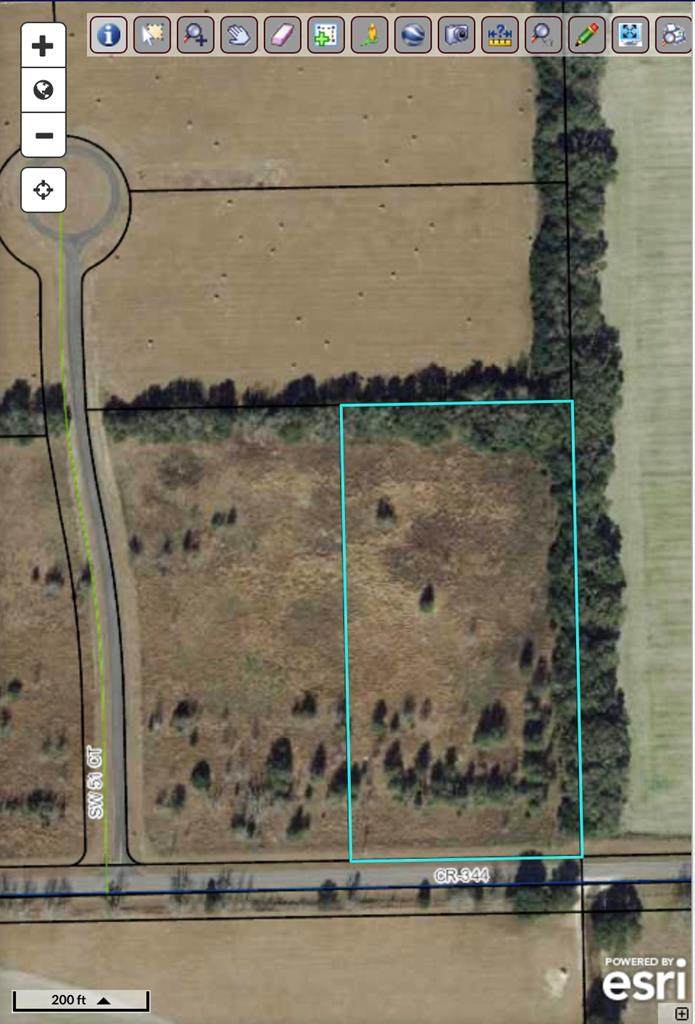This screenshot has height=1024, width=695.
Task: Activate the green pencil draw tool
Action: 587,35
